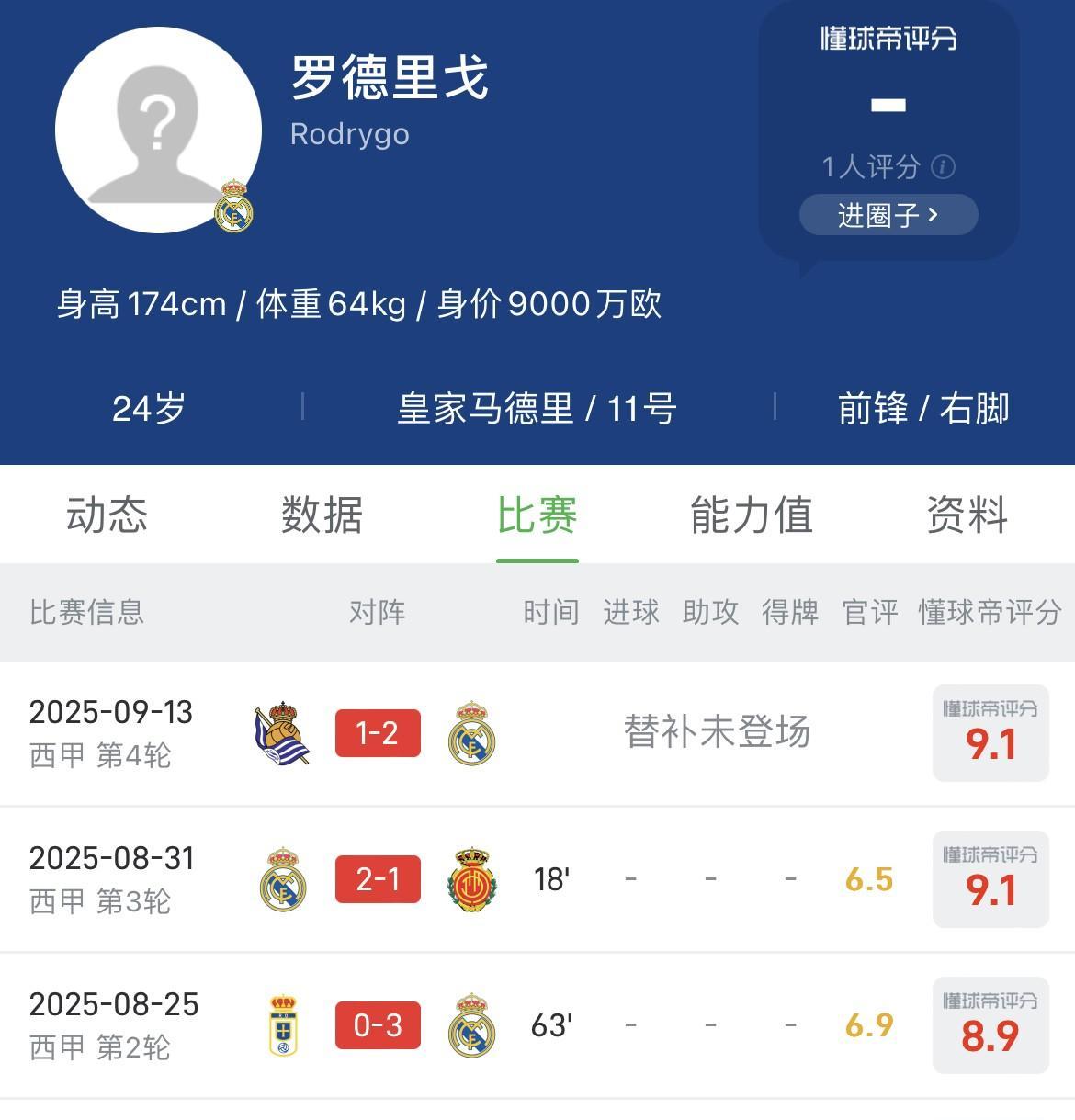Open the 2025-09-13 西甲第4轮 match
This screenshot has width=1075, height=1120.
[x=537, y=733]
